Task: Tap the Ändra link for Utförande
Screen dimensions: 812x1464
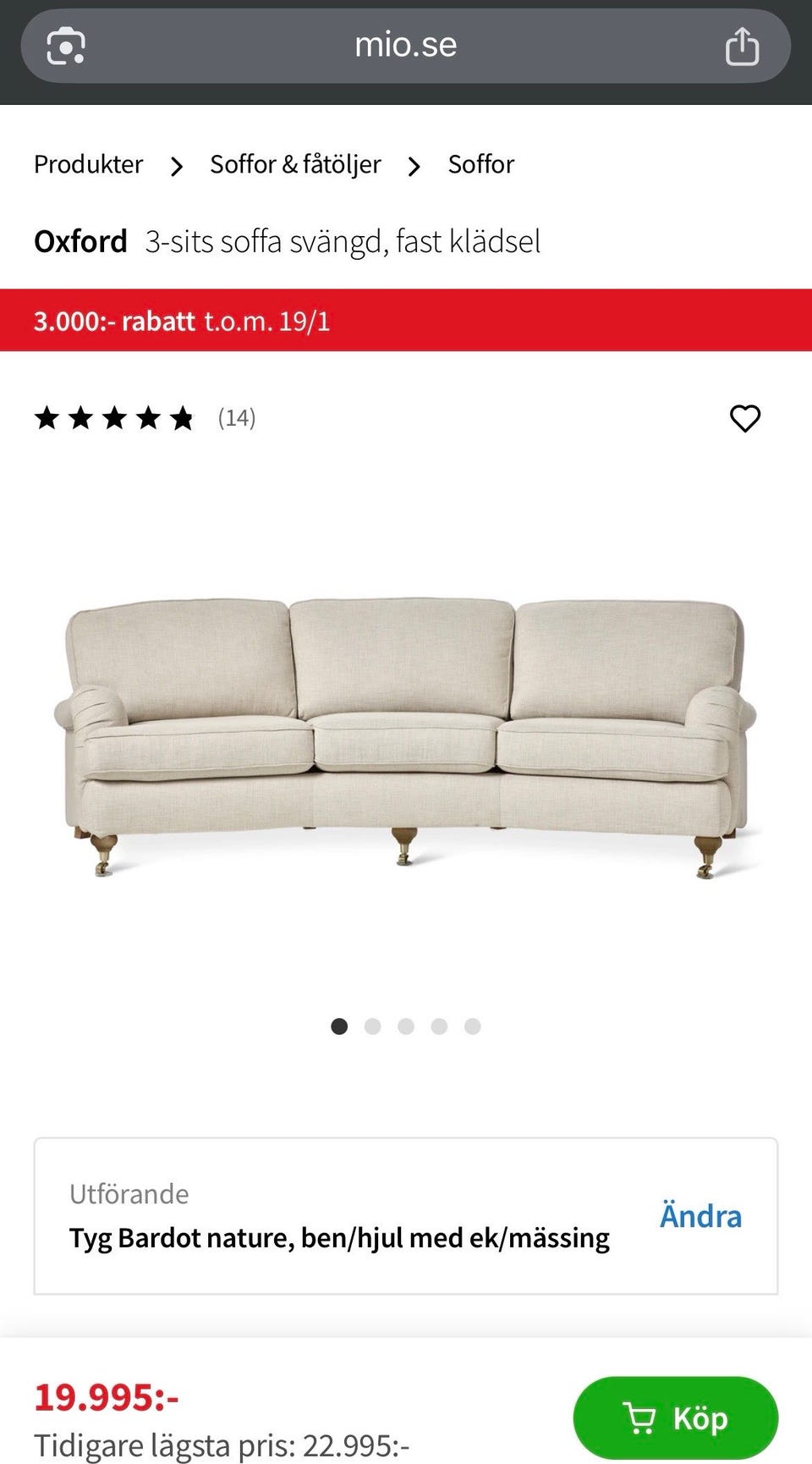Action: [x=700, y=1216]
